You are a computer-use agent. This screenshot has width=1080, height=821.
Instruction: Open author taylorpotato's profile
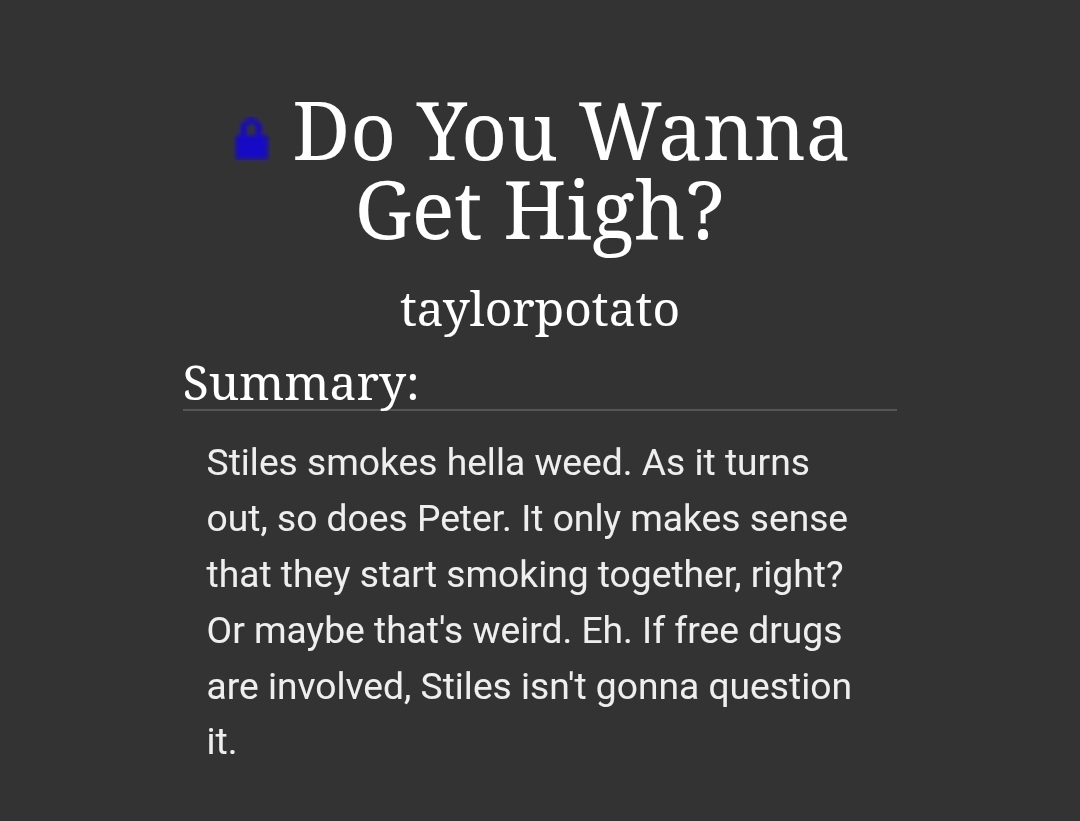539,309
